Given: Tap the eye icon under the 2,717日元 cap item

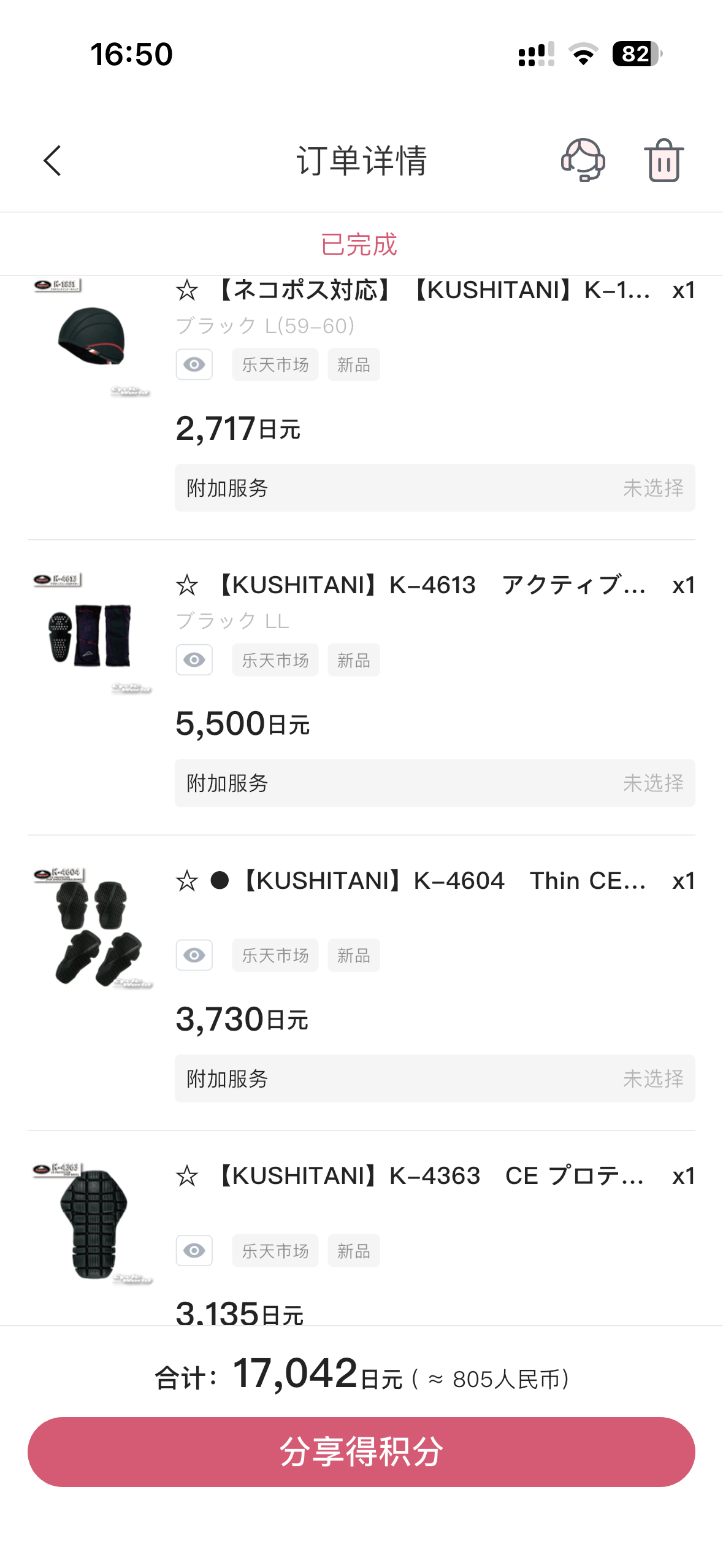Looking at the screenshot, I should 194,365.
